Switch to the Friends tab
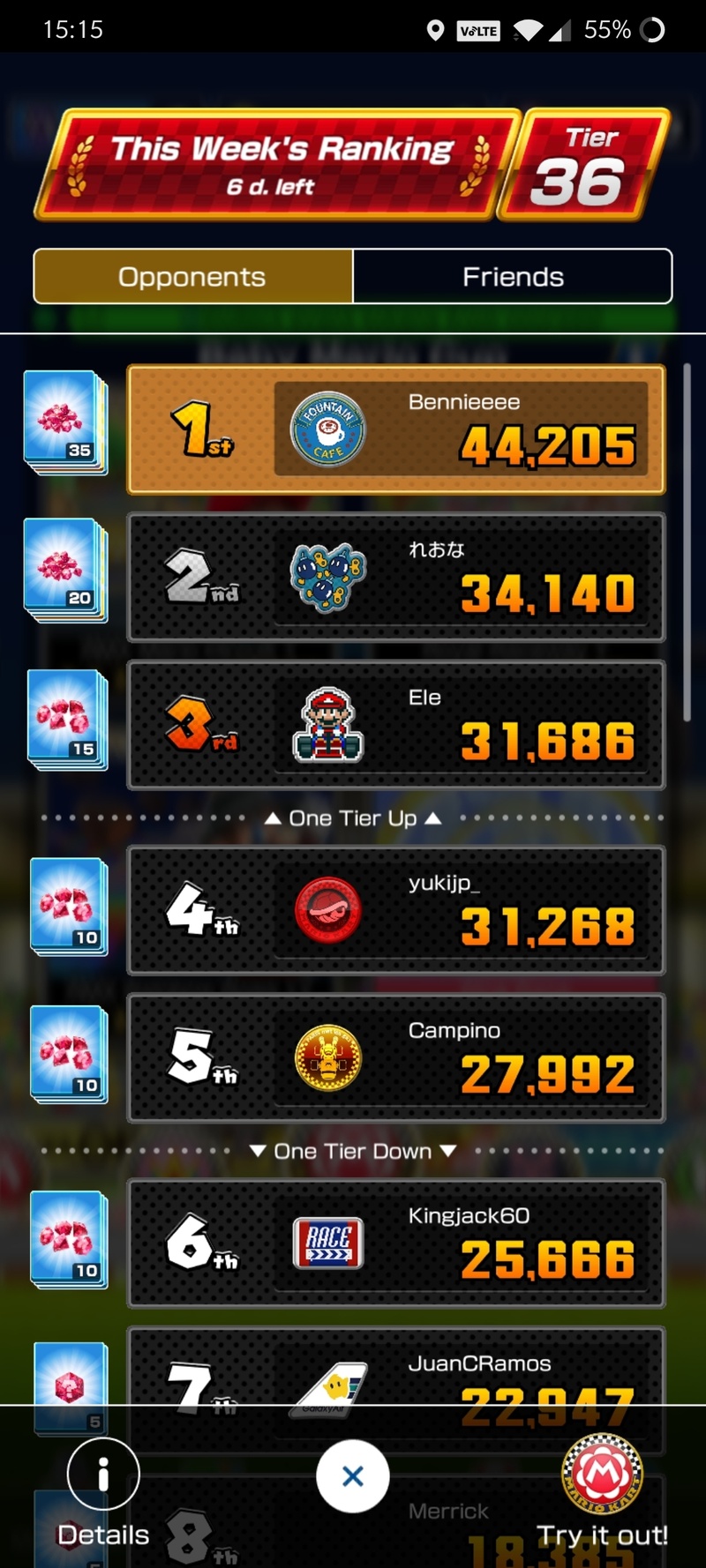Viewport: 706px width, 1568px height. [512, 277]
